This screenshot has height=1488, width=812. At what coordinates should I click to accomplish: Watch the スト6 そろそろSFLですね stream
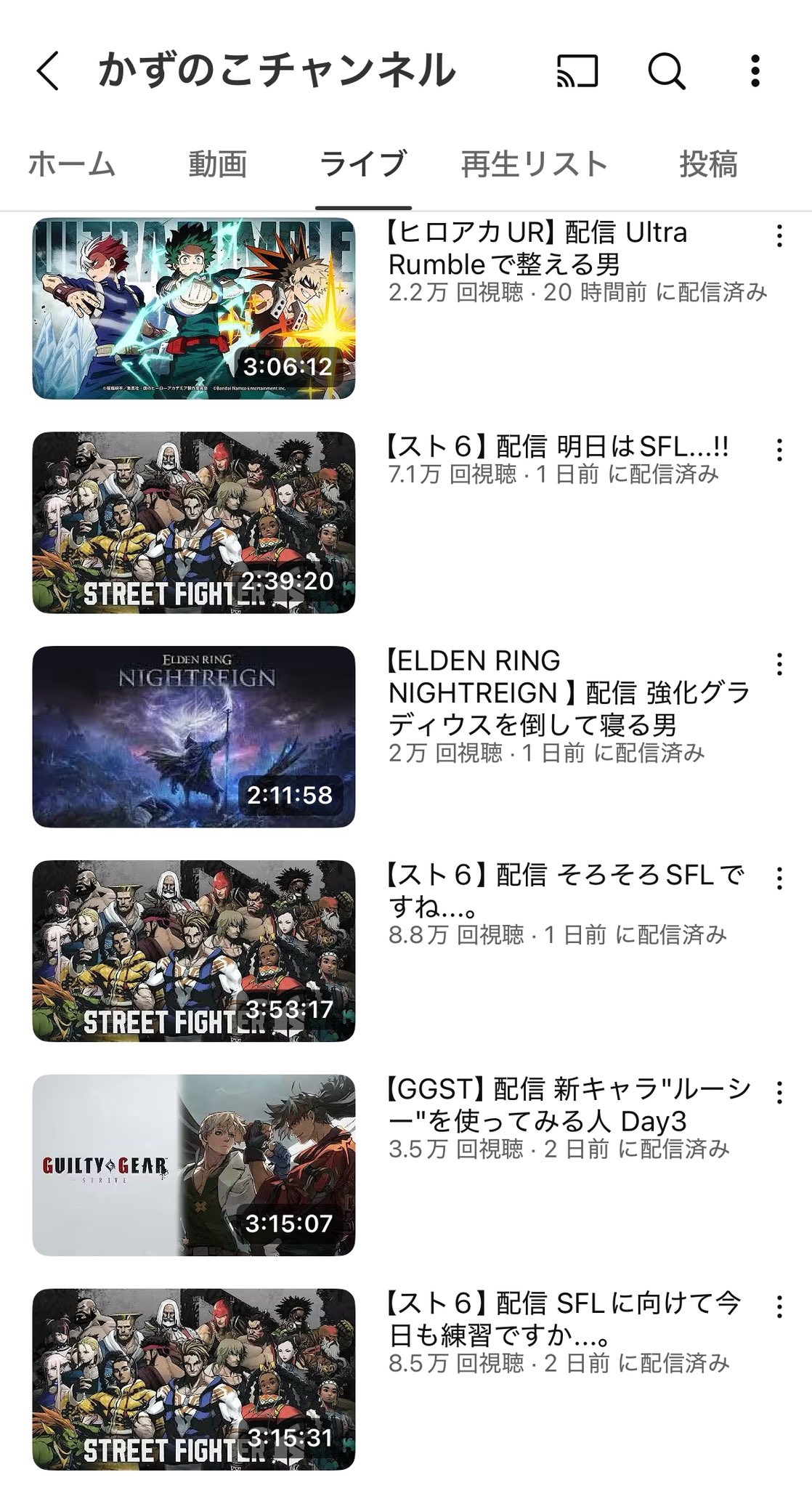[194, 950]
